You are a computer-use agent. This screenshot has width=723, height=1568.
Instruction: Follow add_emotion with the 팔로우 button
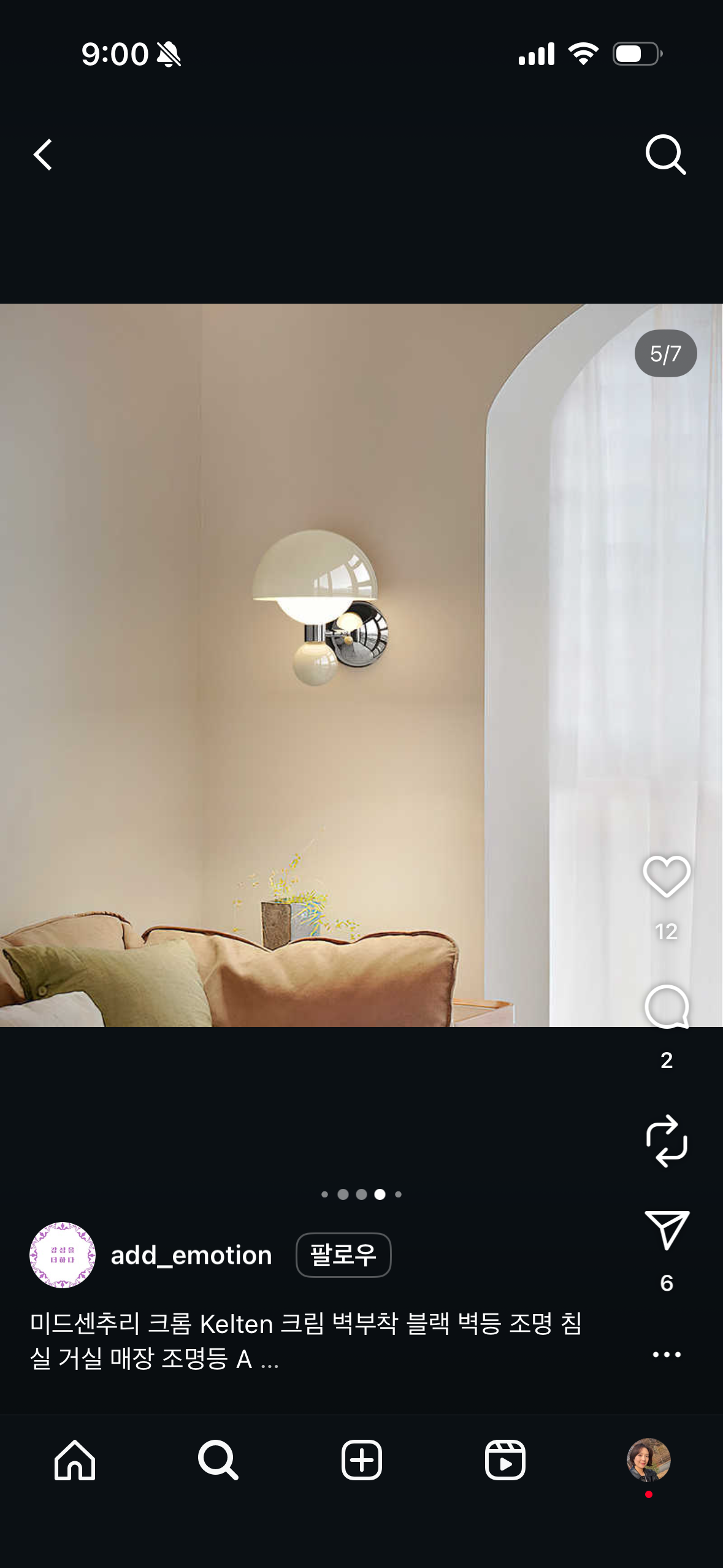(x=343, y=1255)
